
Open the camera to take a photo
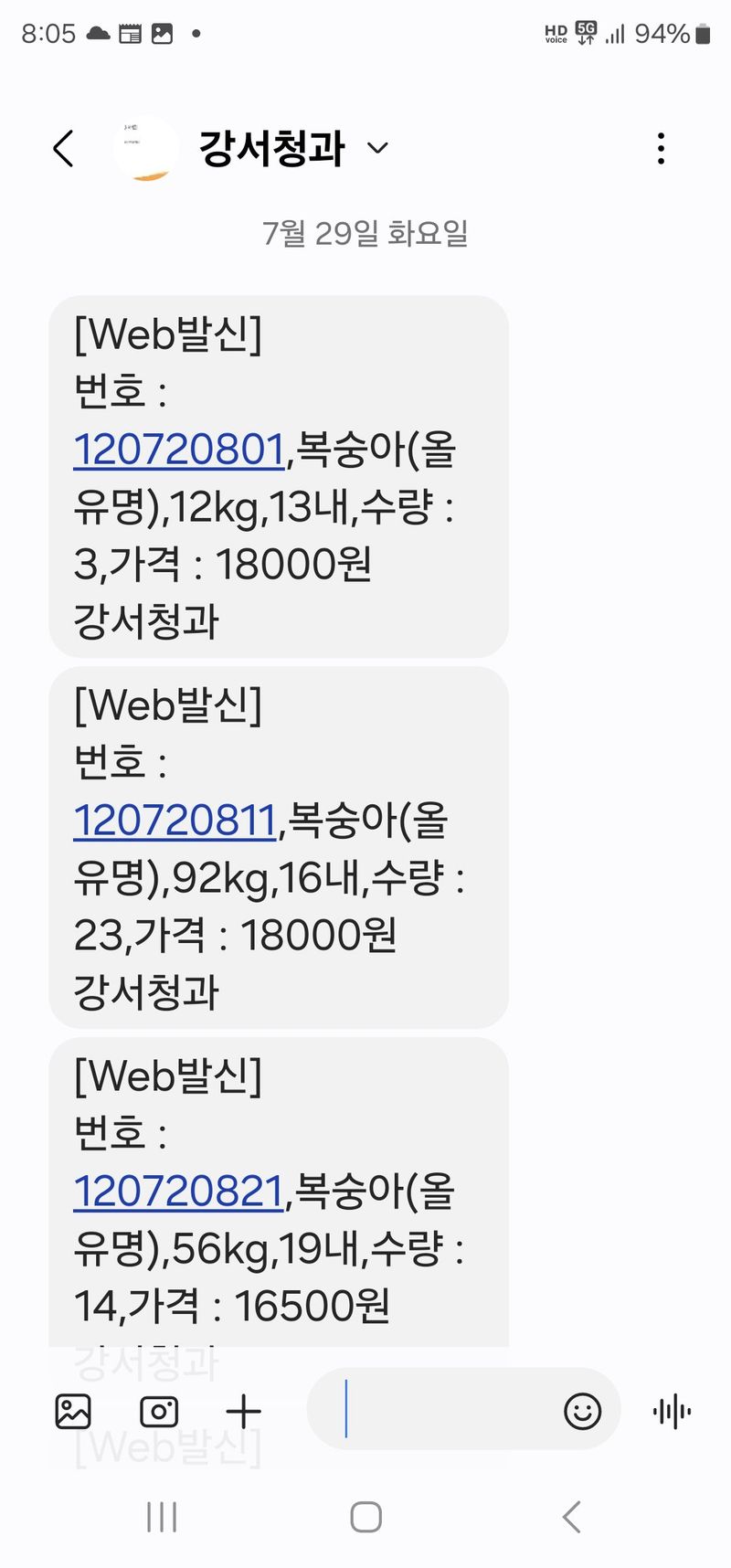pyautogui.click(x=159, y=1412)
